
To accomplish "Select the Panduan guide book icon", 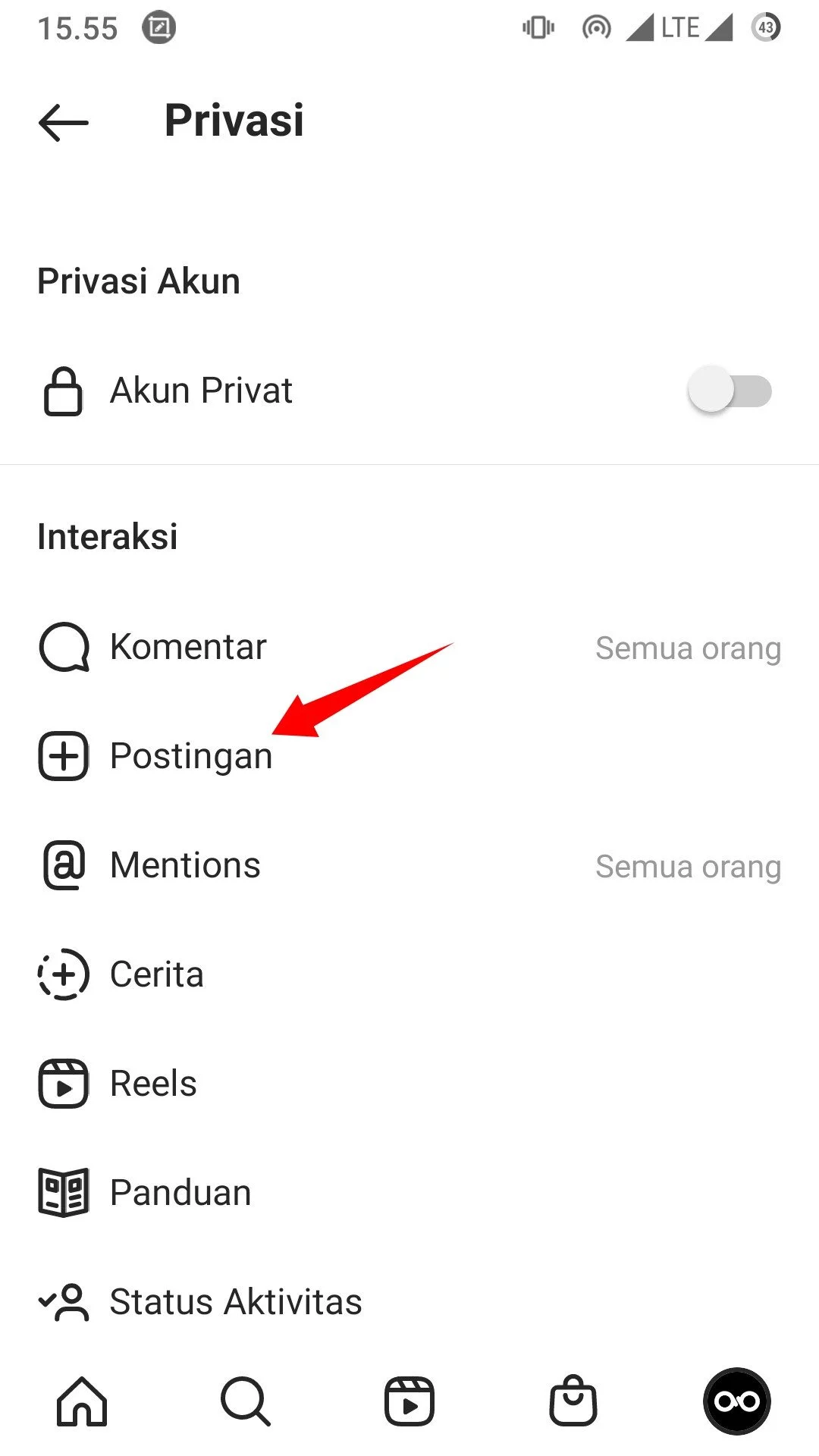I will tap(64, 1191).
